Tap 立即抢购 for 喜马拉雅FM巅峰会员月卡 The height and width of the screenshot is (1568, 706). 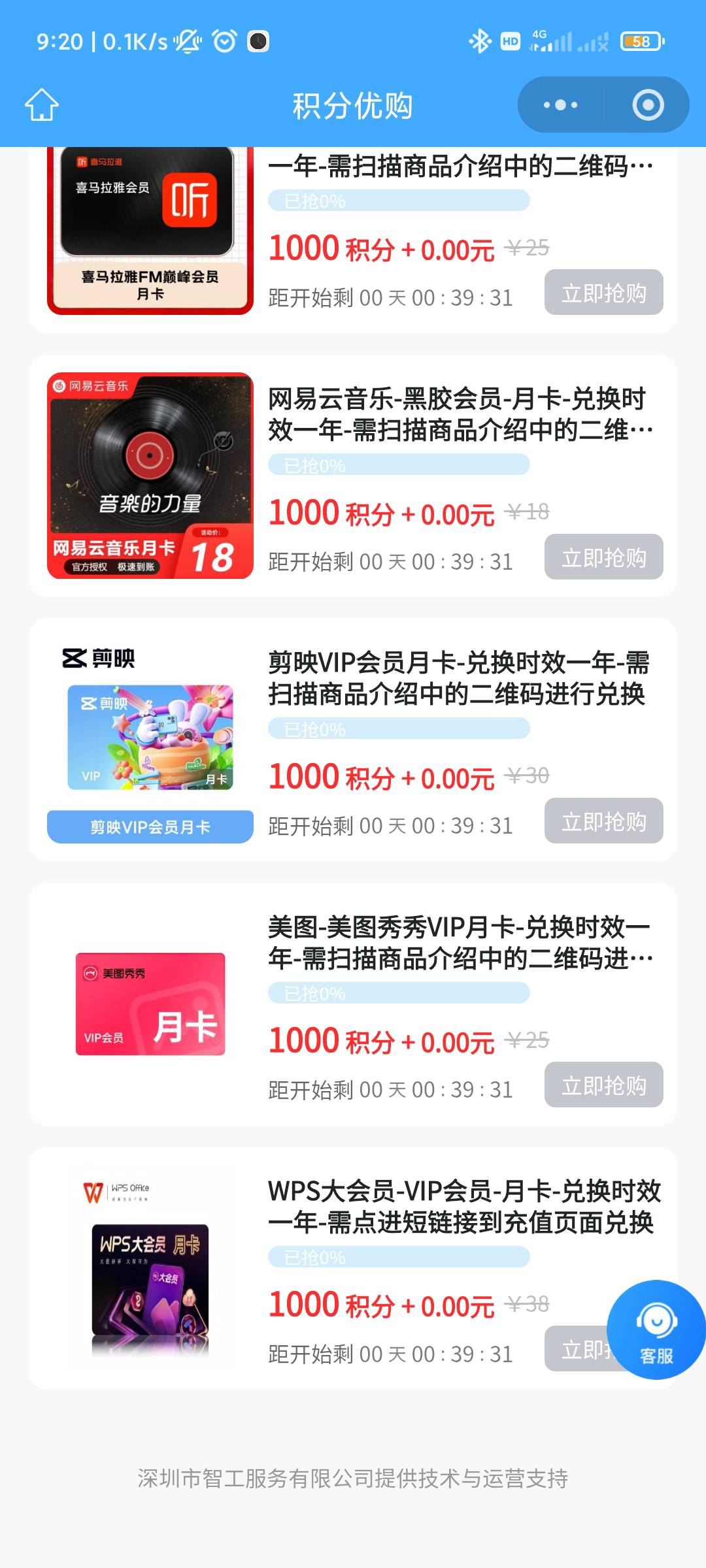click(603, 292)
